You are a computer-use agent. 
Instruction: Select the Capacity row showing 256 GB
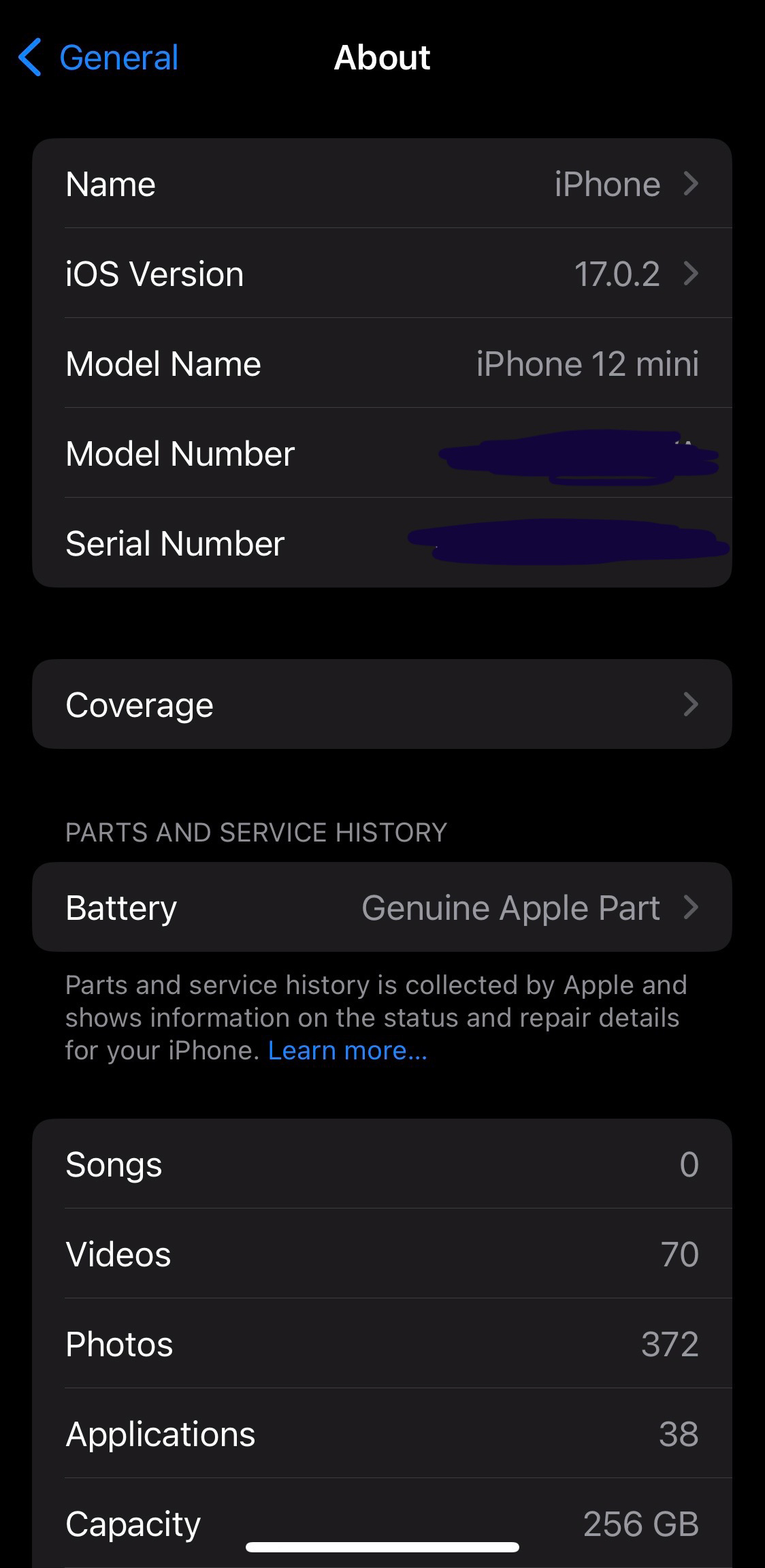coord(382,1524)
